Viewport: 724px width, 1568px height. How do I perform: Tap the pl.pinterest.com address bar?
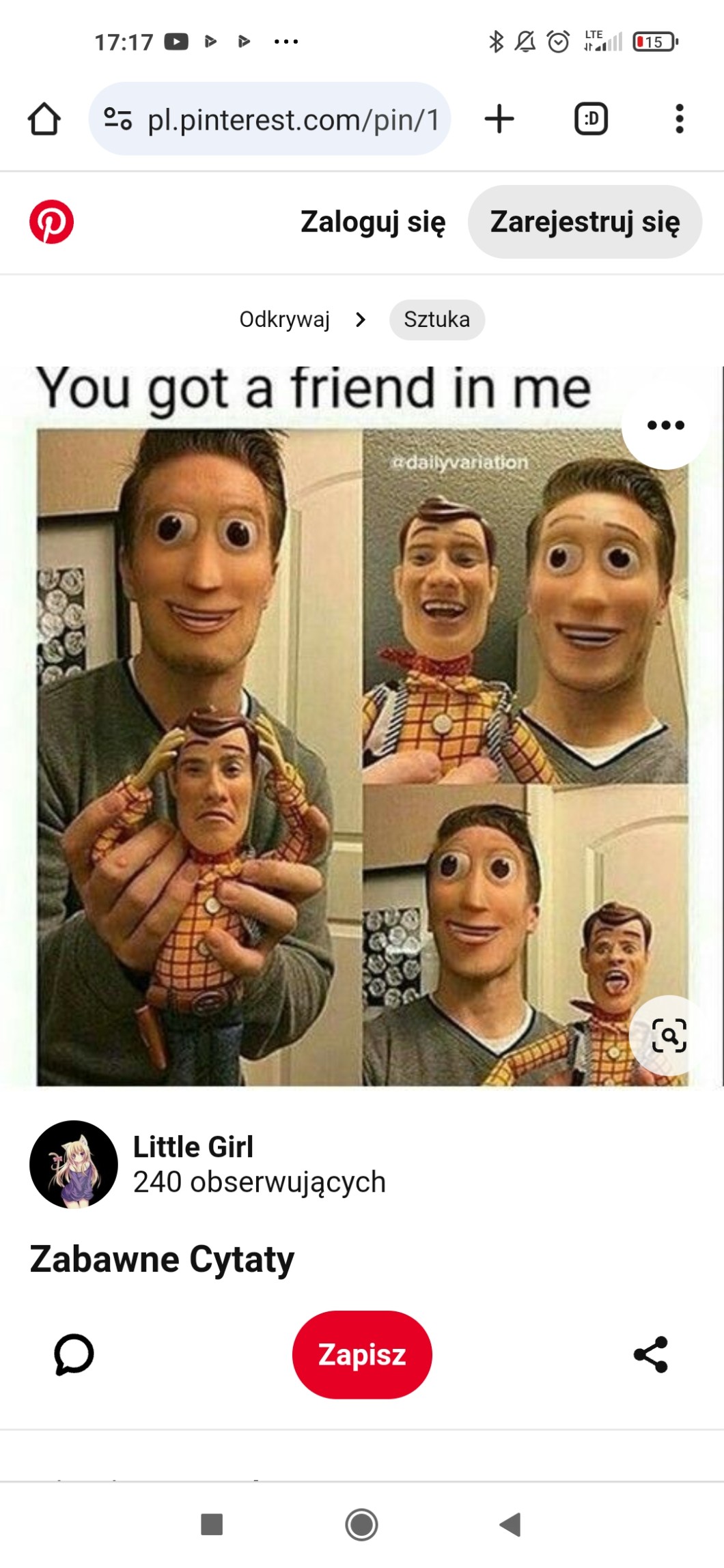click(270, 119)
